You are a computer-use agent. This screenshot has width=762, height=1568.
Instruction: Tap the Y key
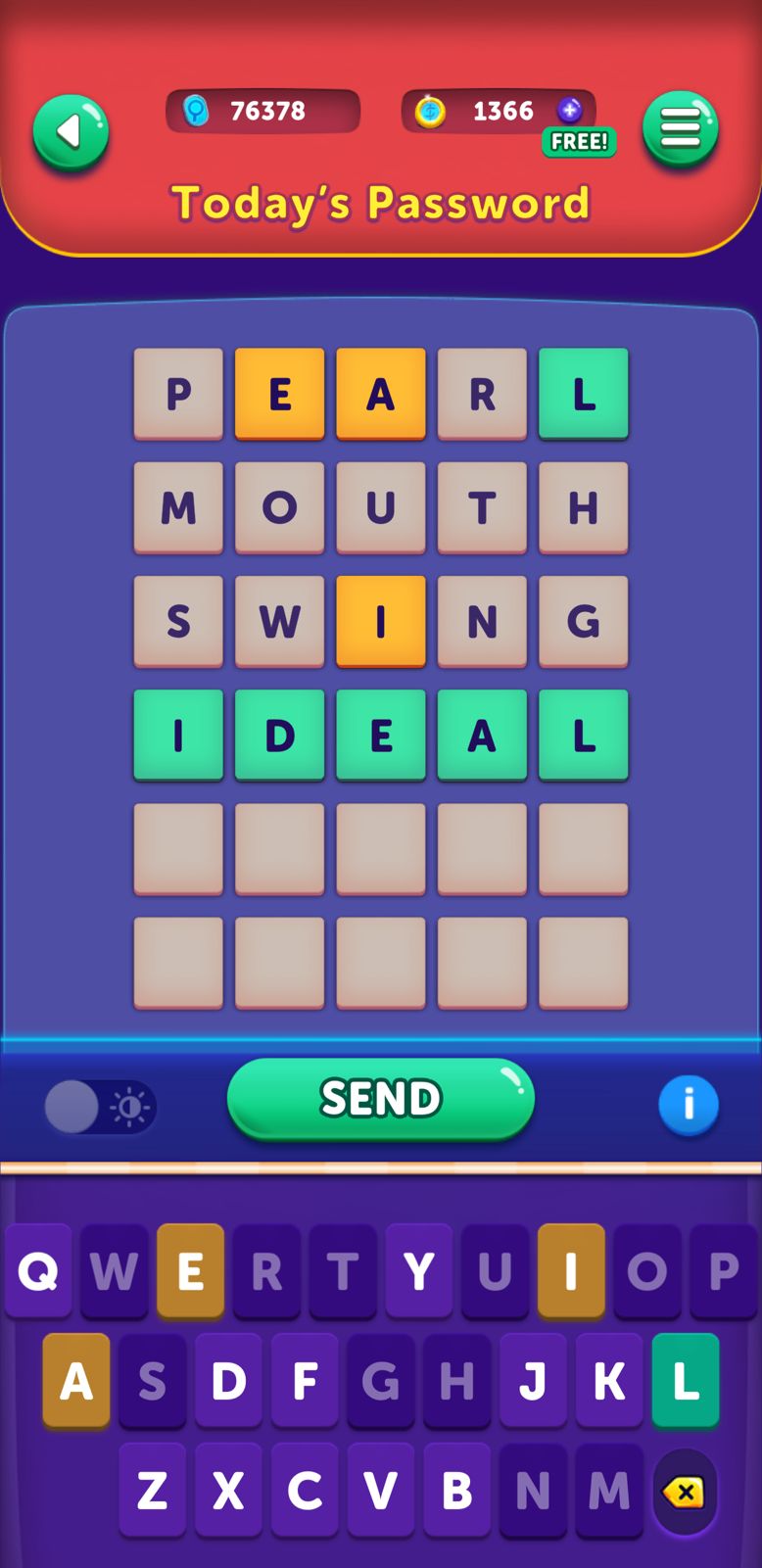pos(419,1271)
